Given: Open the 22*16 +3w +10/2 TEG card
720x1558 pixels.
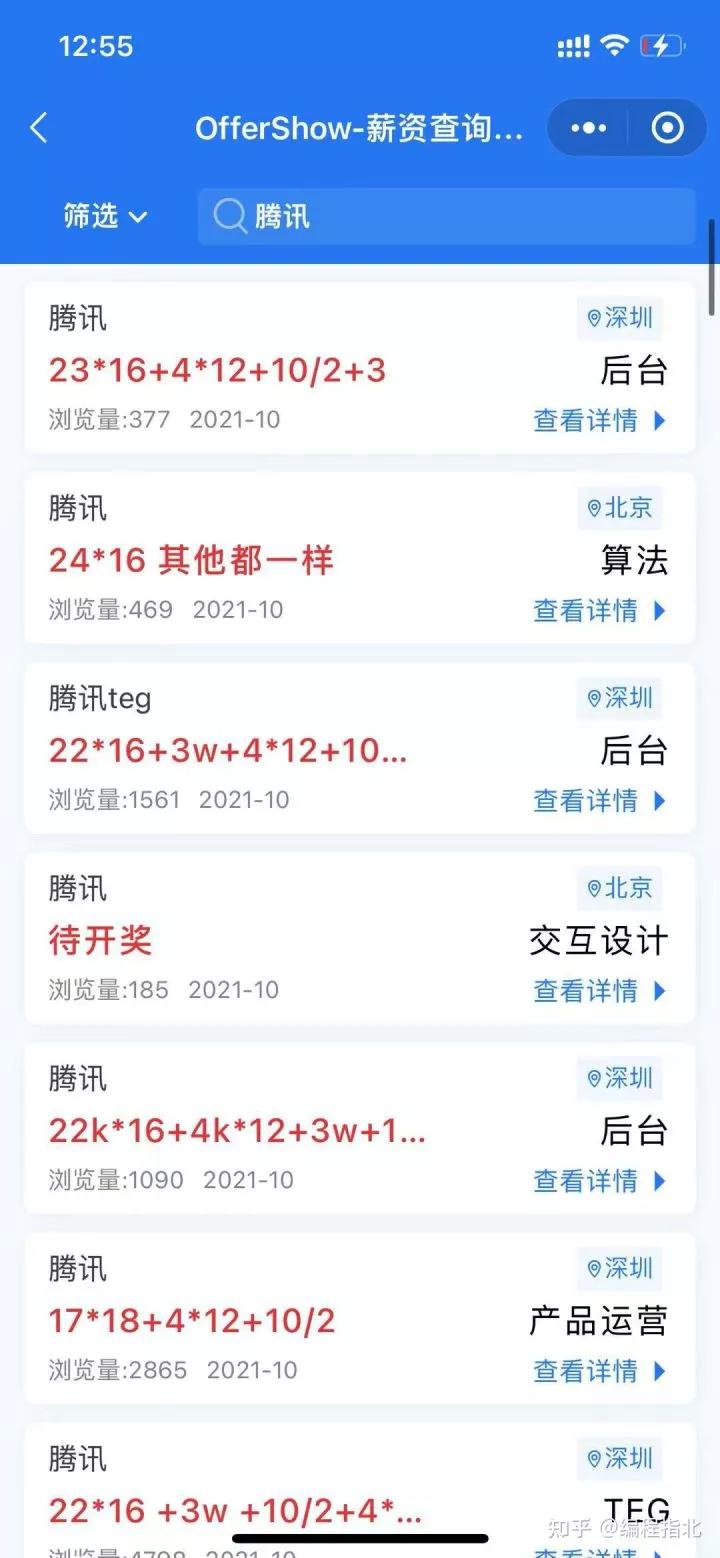Looking at the screenshot, I should click(360, 1490).
